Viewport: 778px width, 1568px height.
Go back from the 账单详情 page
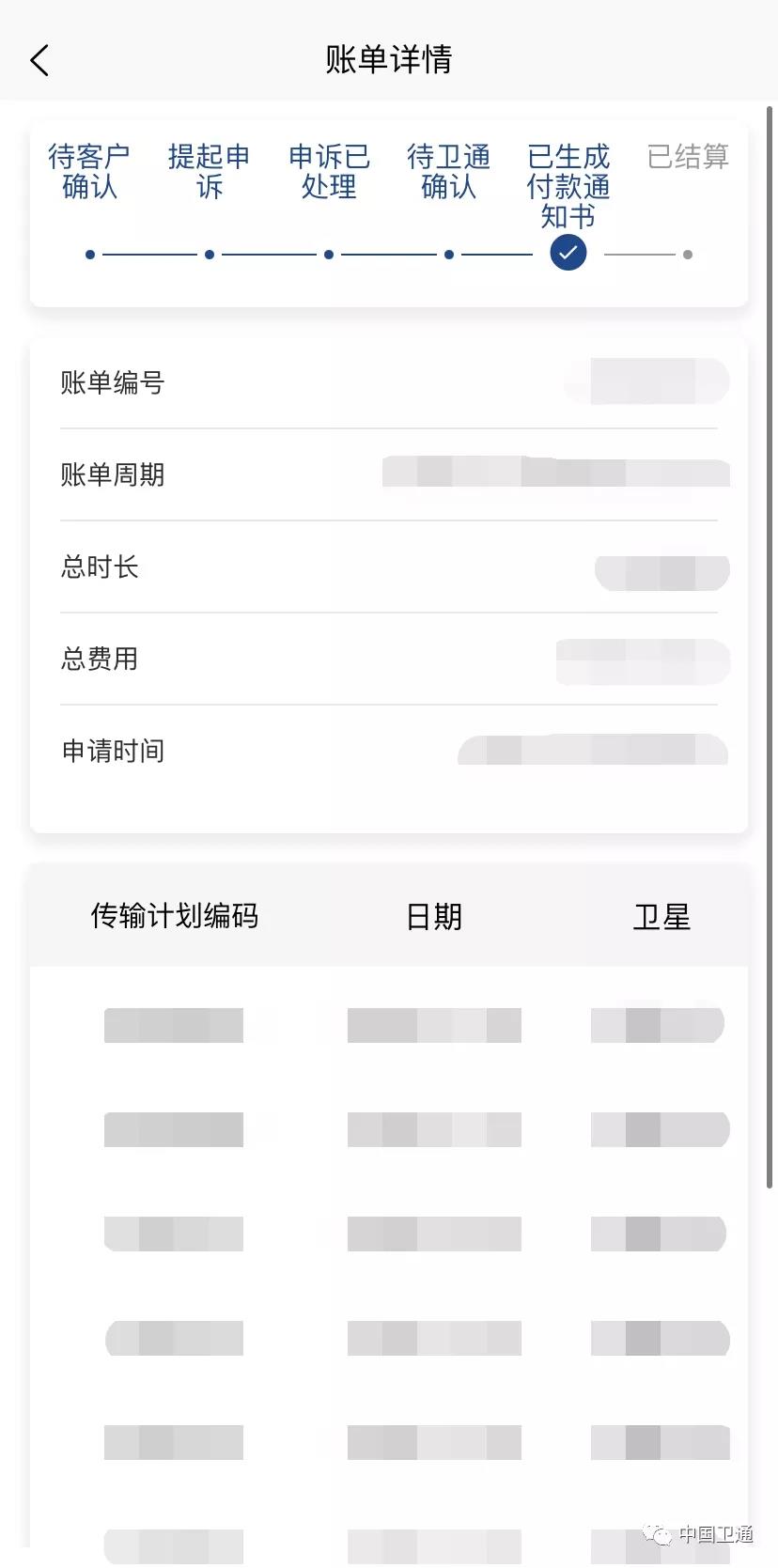(39, 60)
